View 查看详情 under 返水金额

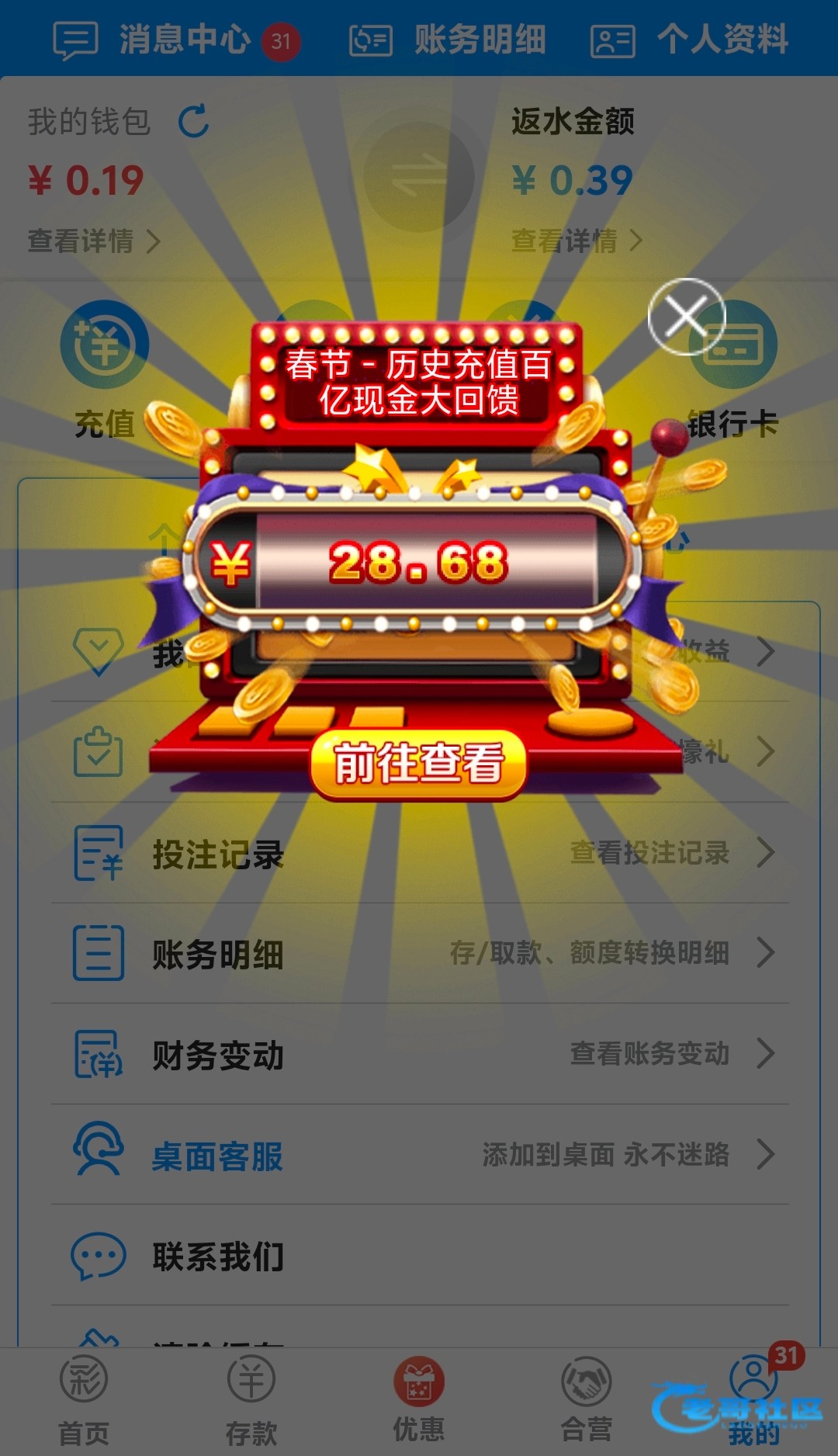pos(577,241)
